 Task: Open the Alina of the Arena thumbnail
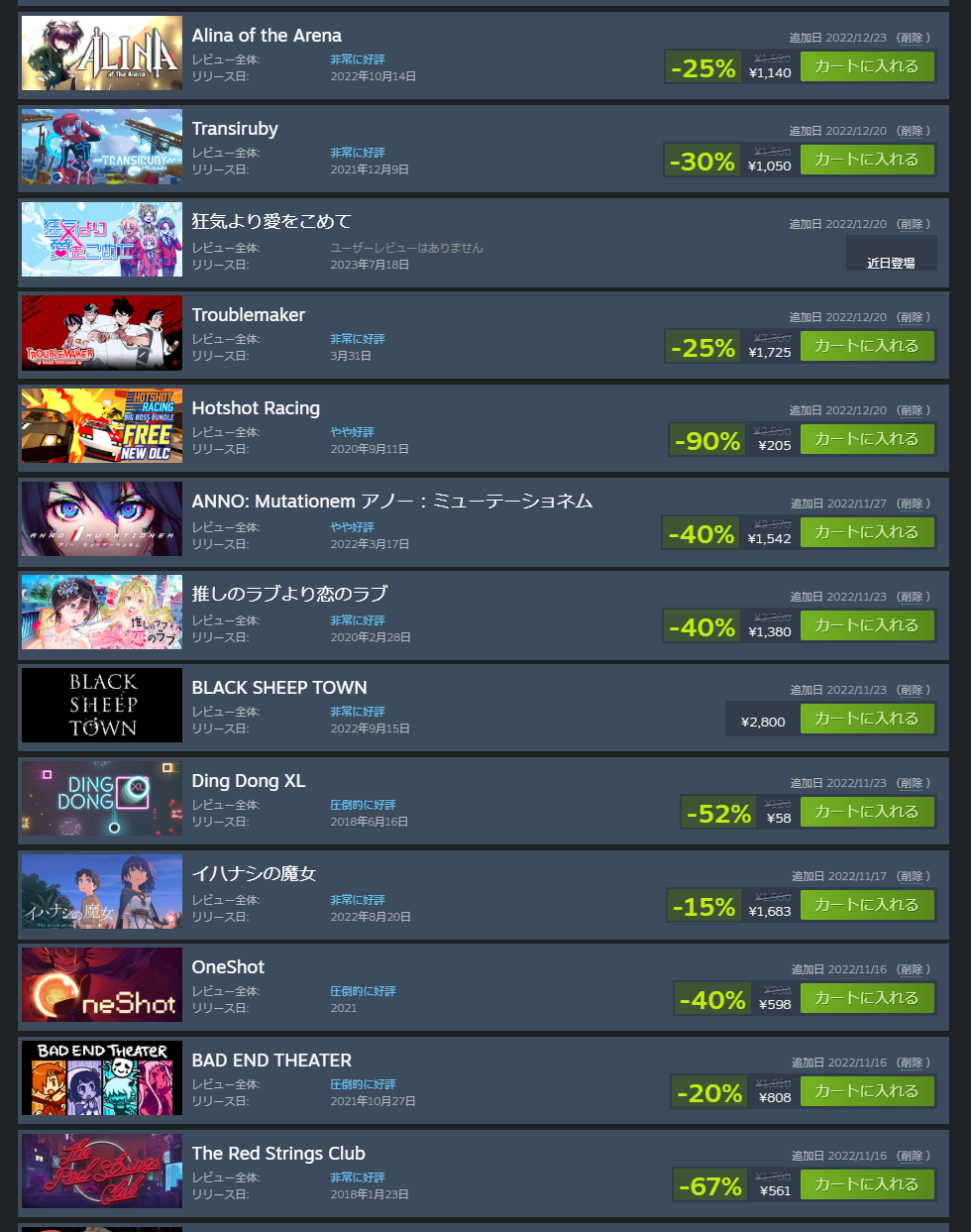pyautogui.click(x=102, y=54)
